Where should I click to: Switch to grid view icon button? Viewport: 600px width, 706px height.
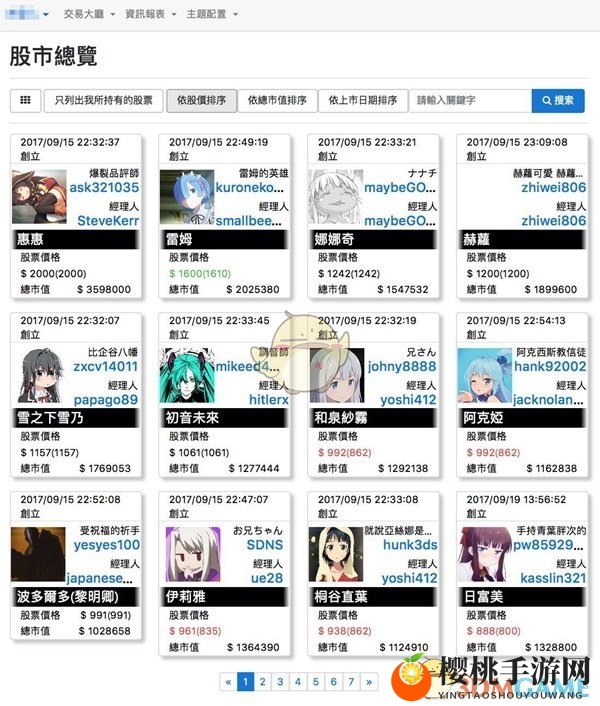(25, 100)
